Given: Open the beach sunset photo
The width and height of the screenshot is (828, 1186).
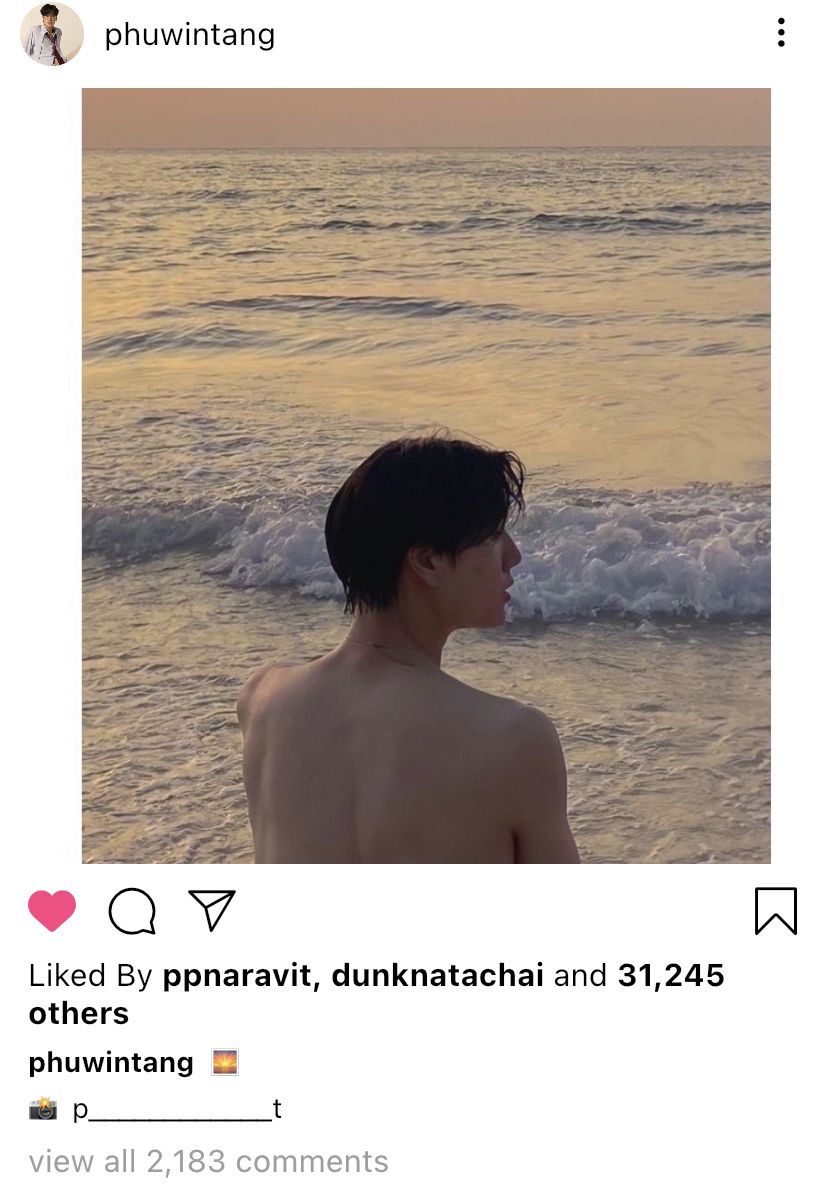Looking at the screenshot, I should [x=426, y=475].
